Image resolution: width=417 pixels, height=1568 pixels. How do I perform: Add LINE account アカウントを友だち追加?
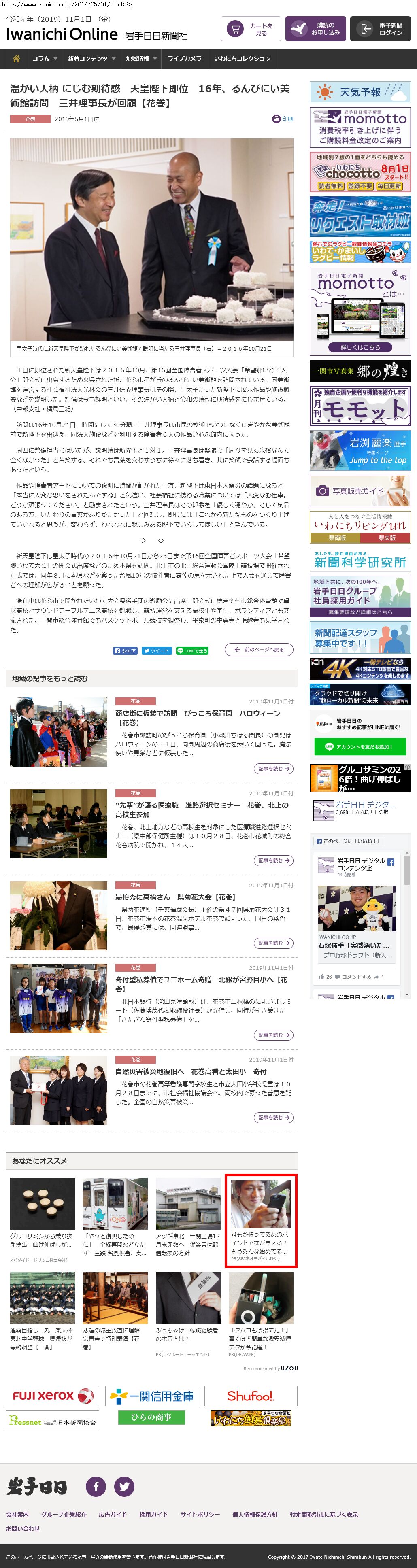360,747
